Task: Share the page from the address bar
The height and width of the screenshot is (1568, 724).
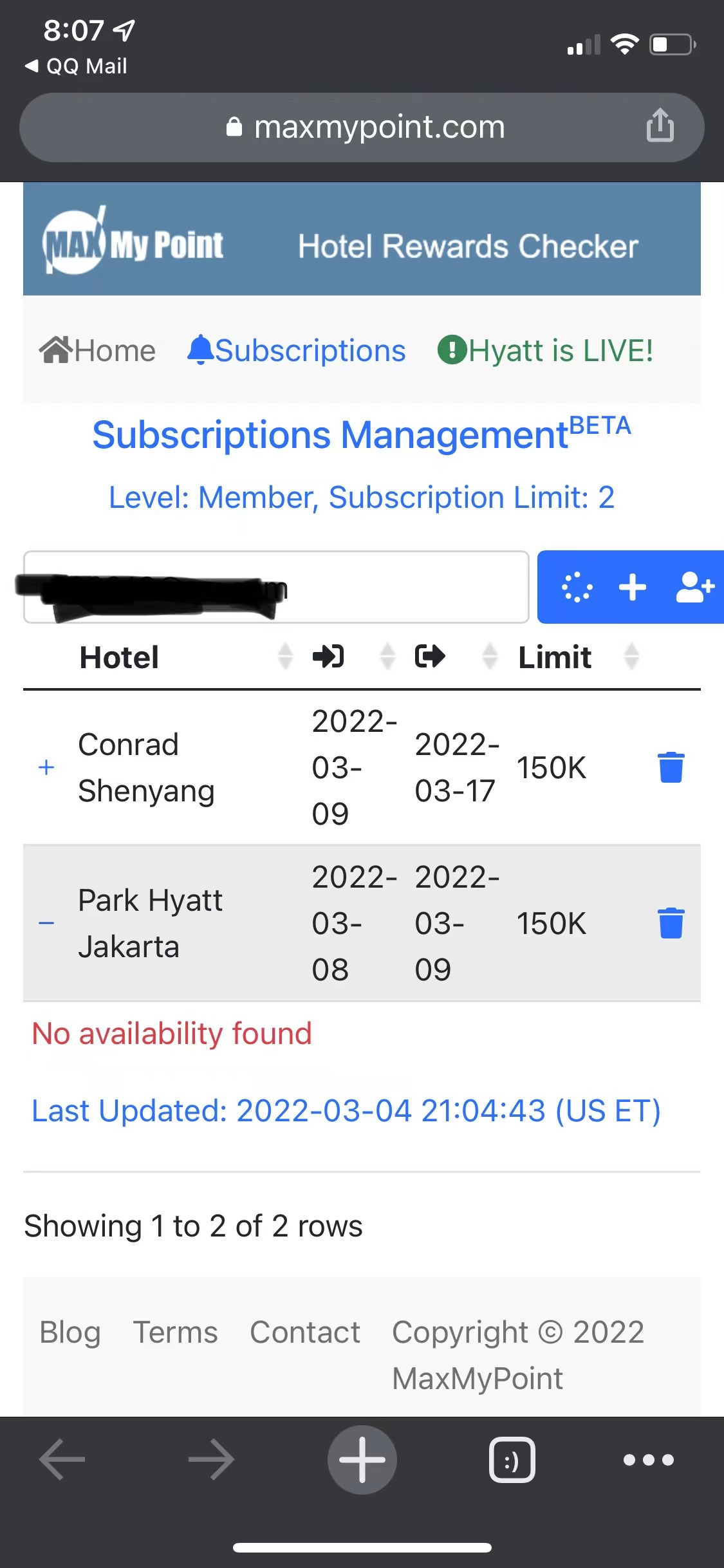Action: tap(660, 125)
